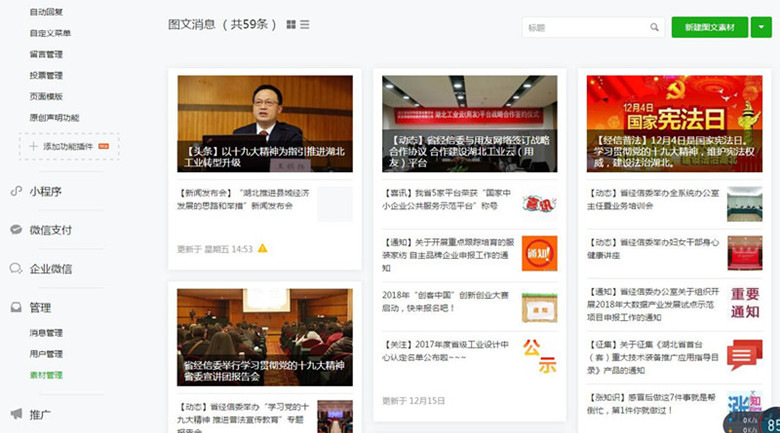
Task: Select 用户管理 under 管理
Action: click(x=46, y=354)
